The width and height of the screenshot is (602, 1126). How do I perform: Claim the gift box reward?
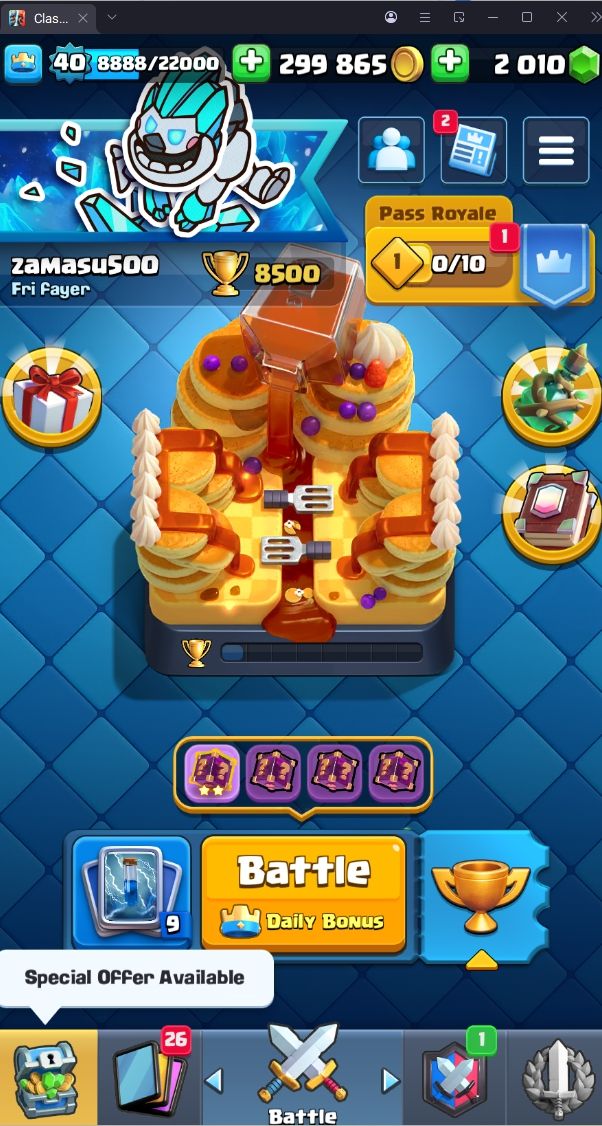click(x=52, y=397)
